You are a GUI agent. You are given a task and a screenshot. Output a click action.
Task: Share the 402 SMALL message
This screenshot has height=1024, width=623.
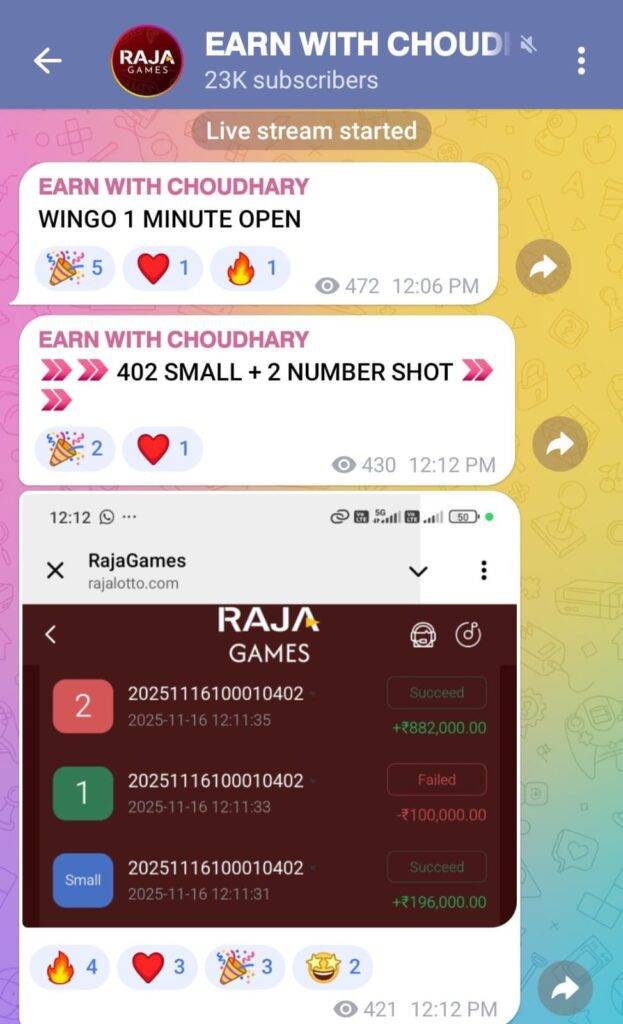[559, 445]
